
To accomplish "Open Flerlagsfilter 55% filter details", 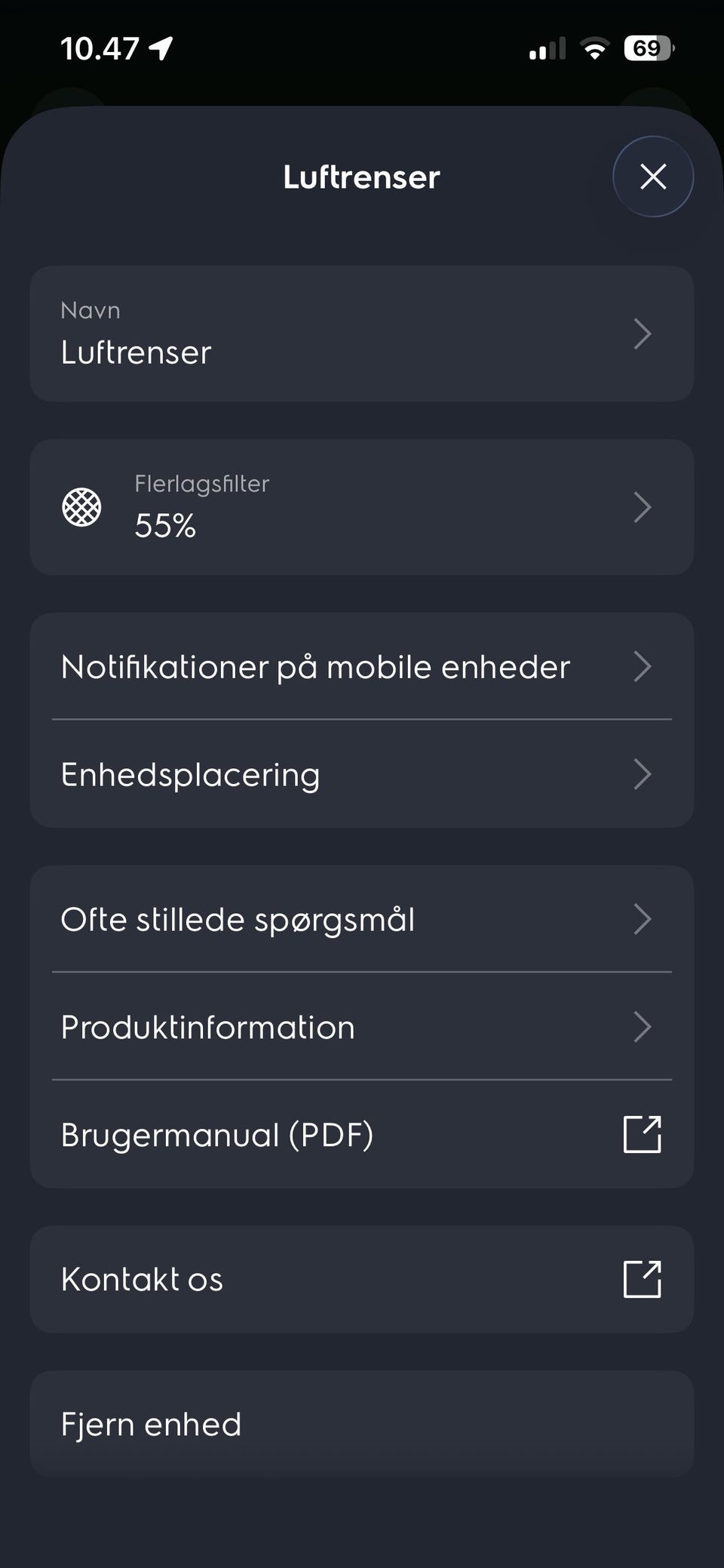I will 361,507.
